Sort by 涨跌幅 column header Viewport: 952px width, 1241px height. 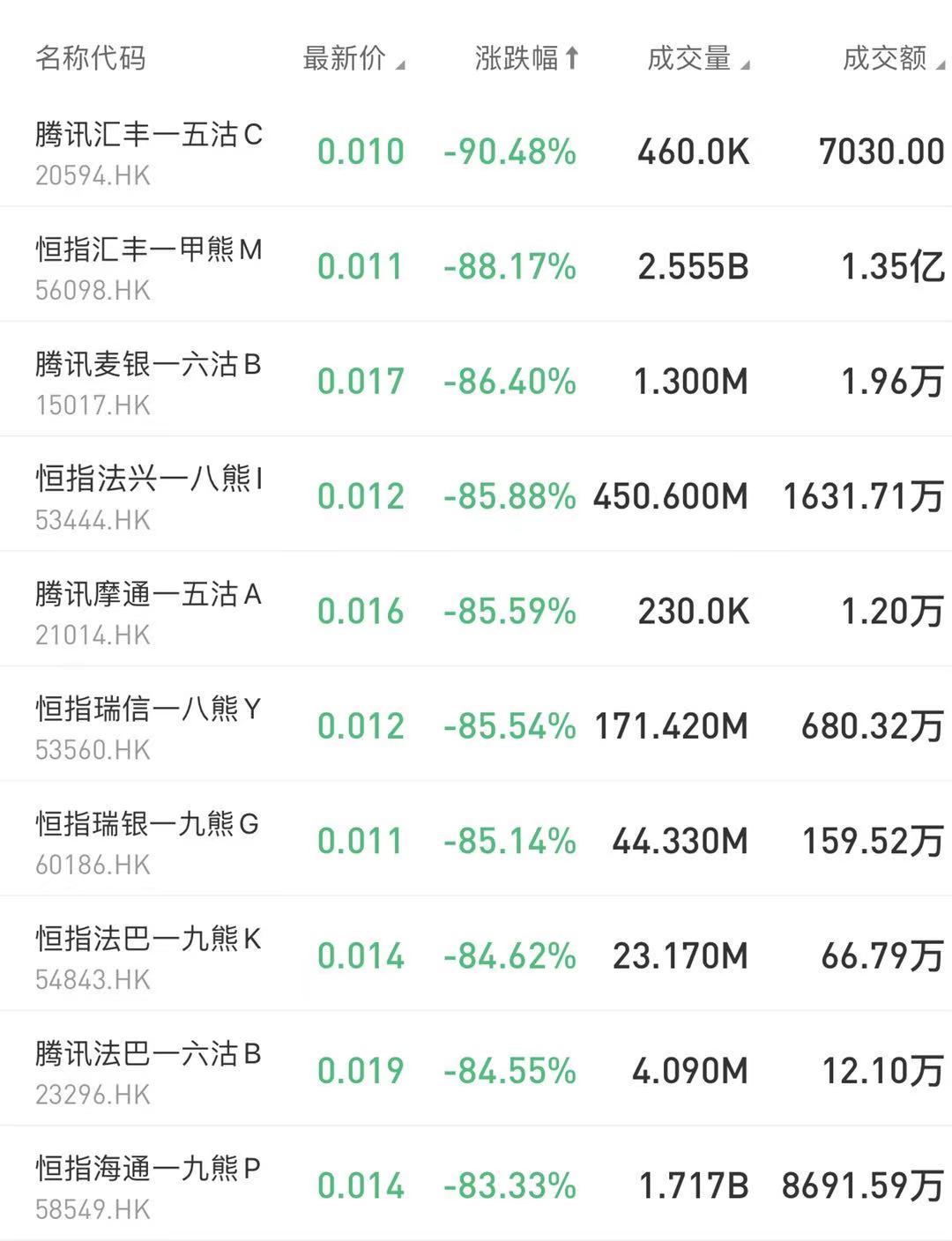pyautogui.click(x=525, y=58)
